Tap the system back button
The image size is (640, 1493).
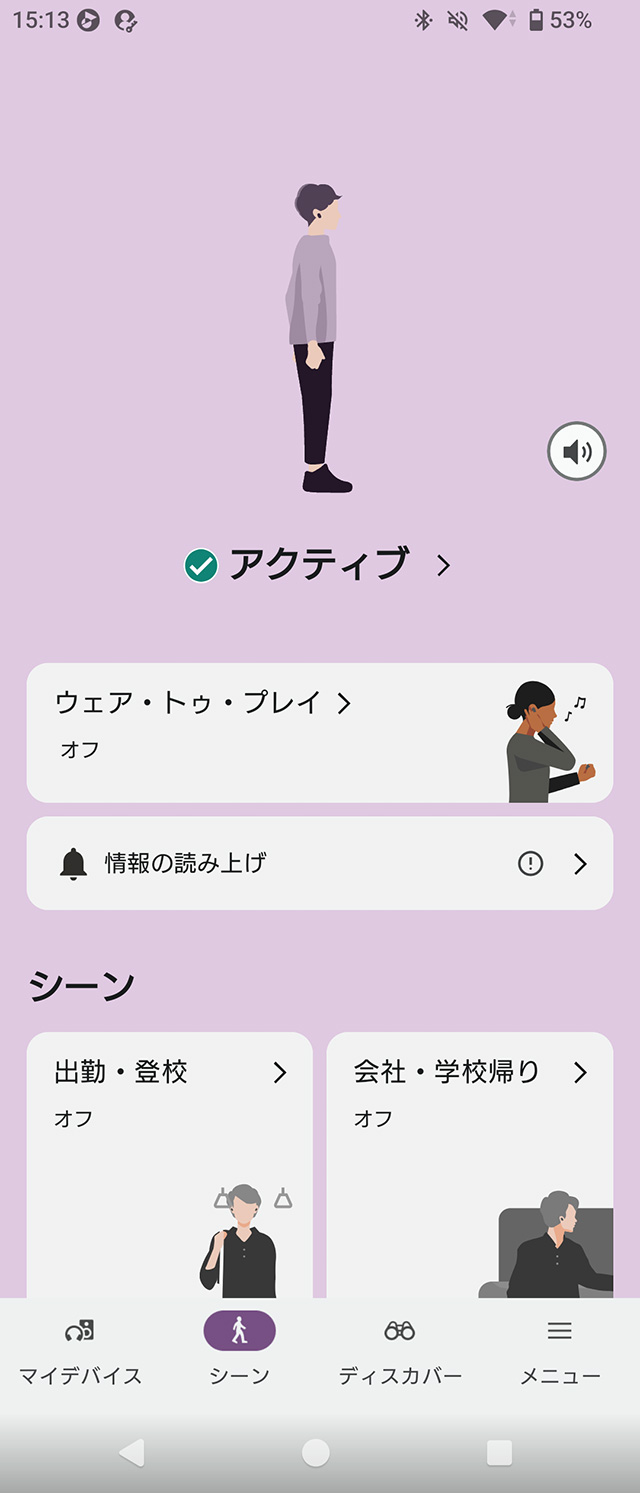131,1452
